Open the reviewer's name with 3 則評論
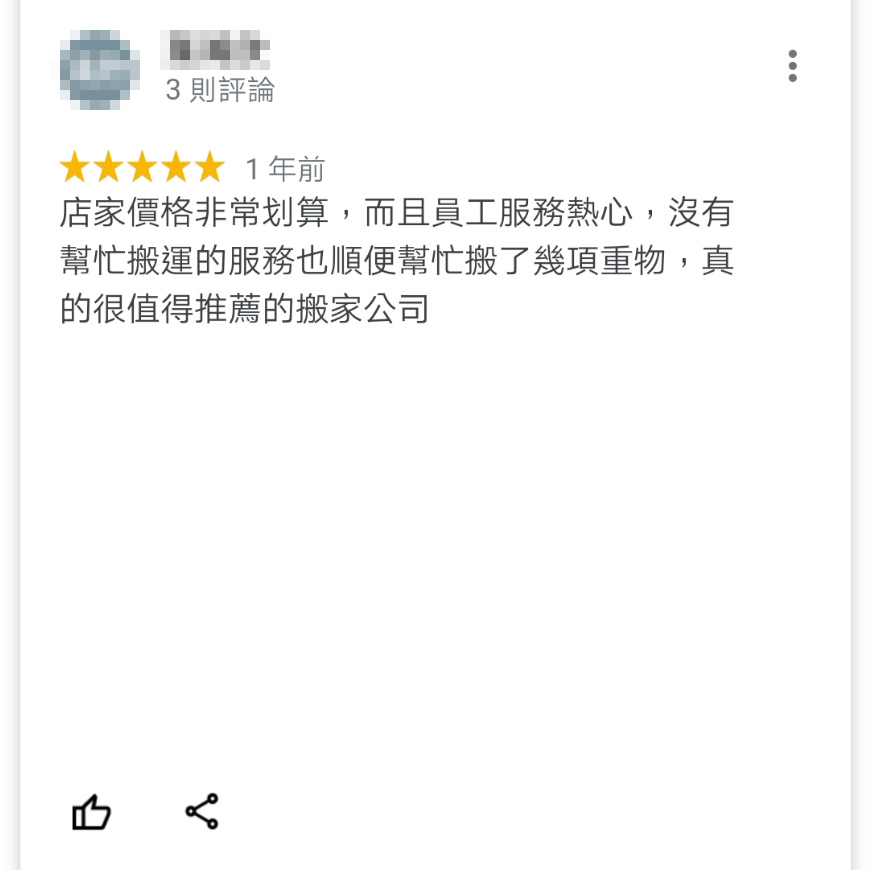 coord(215,50)
